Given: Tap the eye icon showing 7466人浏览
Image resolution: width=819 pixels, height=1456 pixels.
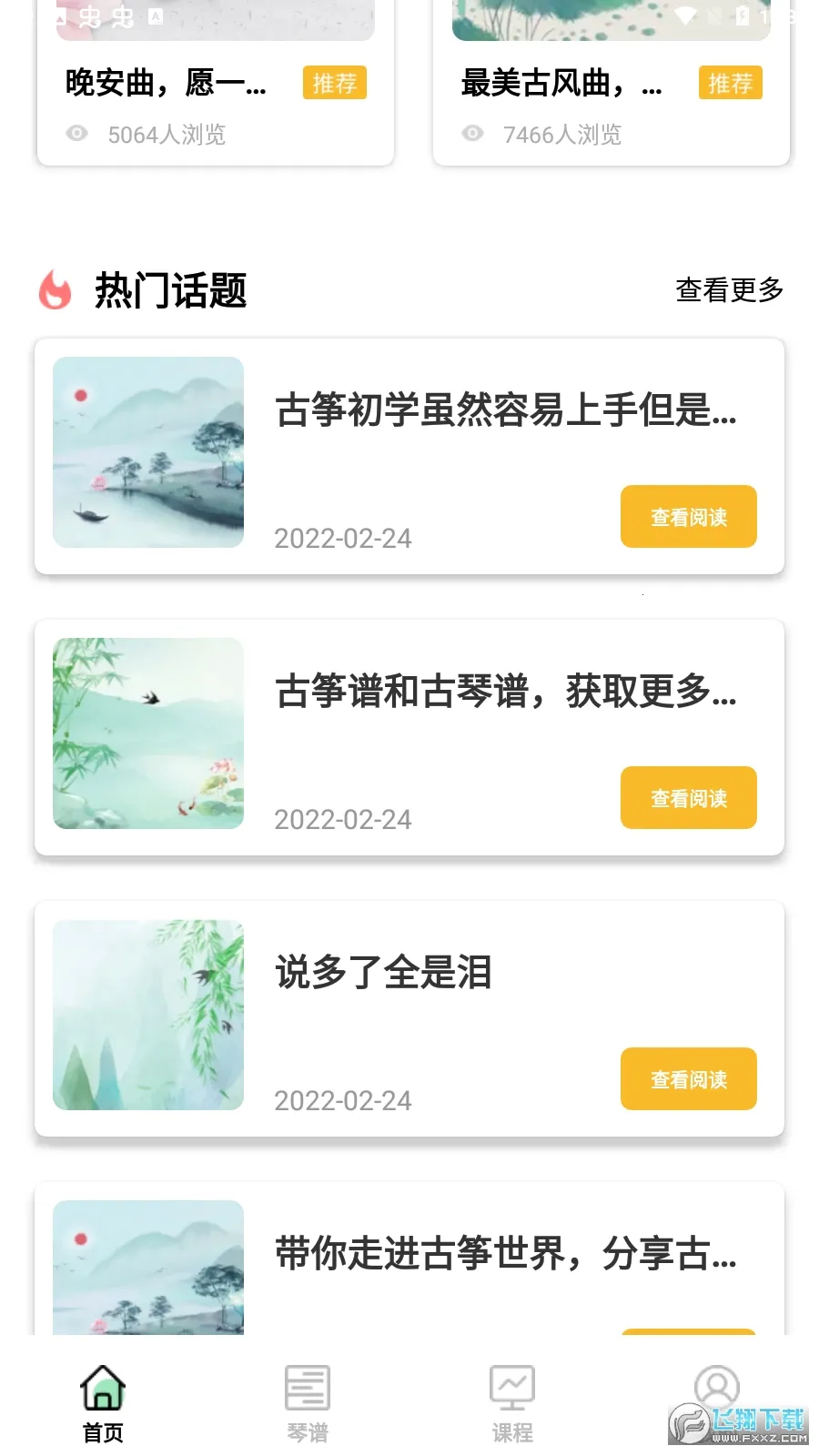Looking at the screenshot, I should (x=471, y=134).
